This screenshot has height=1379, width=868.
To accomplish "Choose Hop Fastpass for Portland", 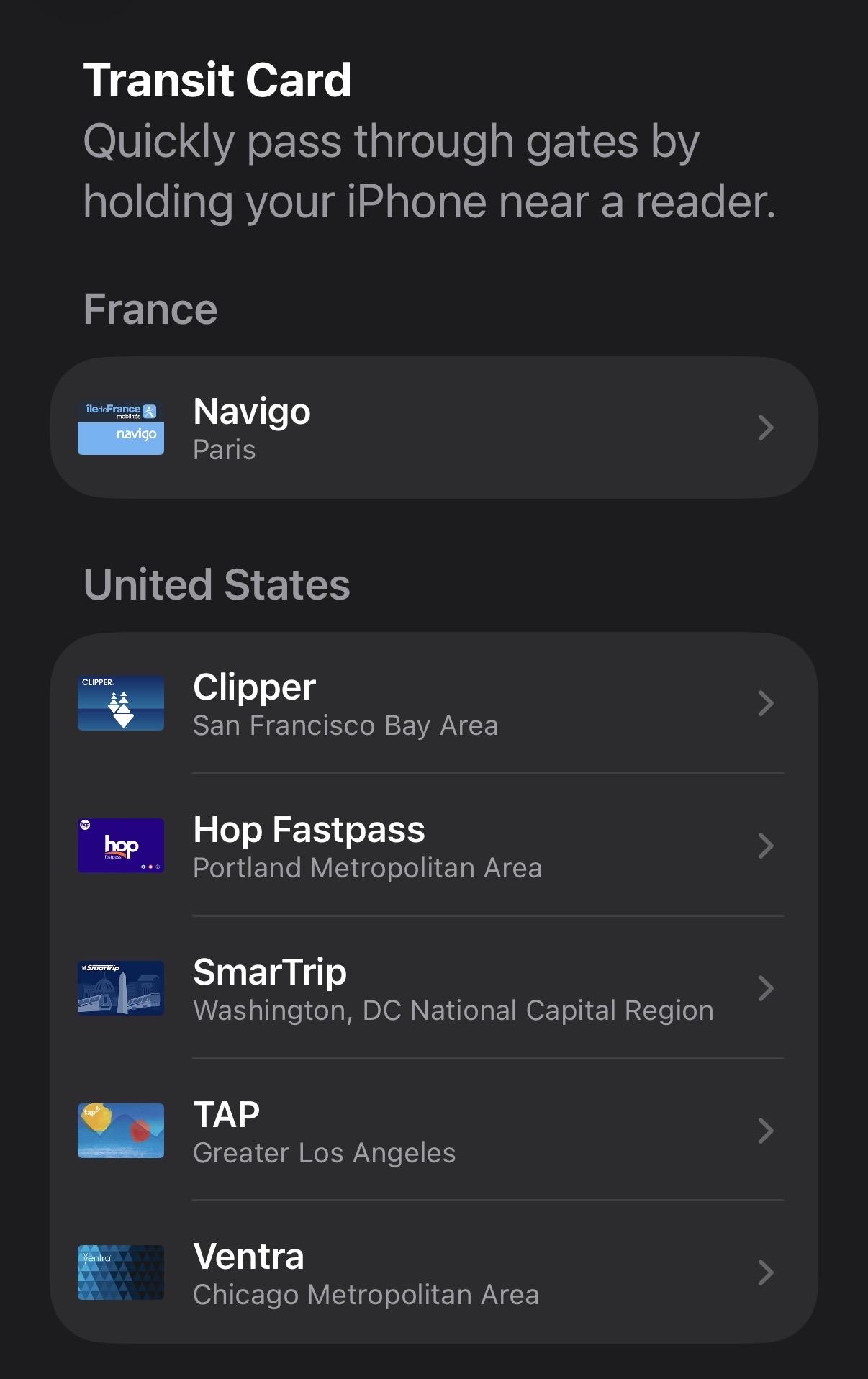I will (x=433, y=846).
